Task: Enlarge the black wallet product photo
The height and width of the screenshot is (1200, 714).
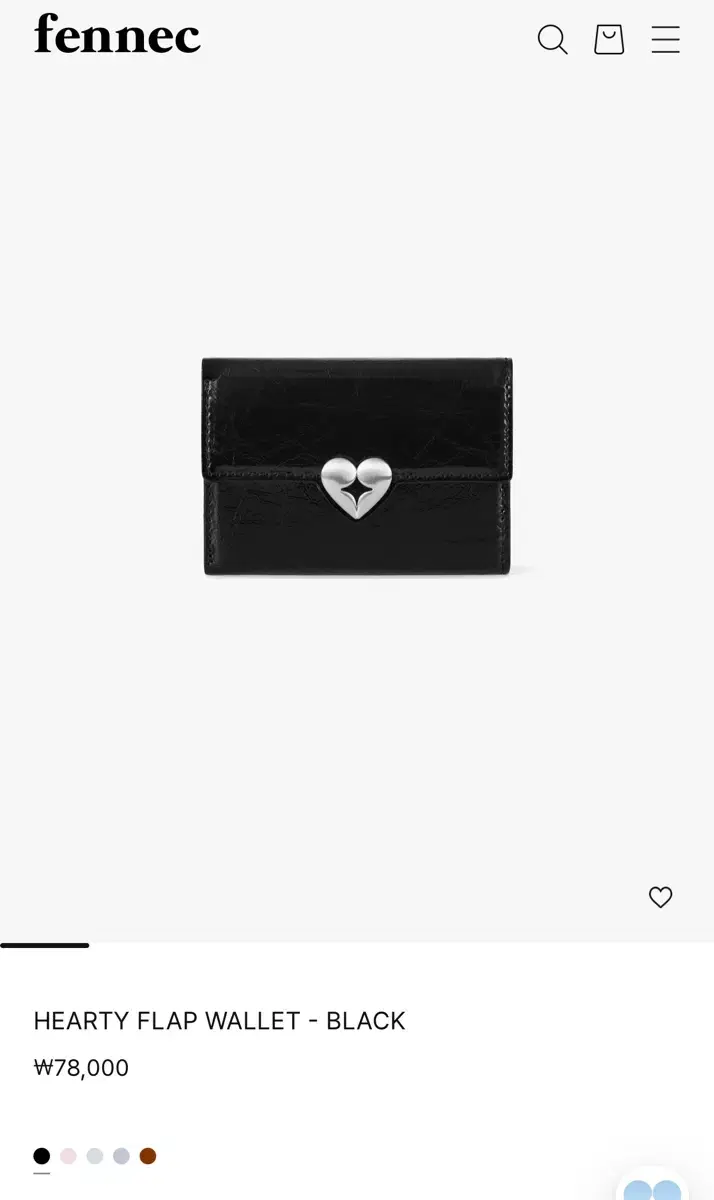Action: 357,467
